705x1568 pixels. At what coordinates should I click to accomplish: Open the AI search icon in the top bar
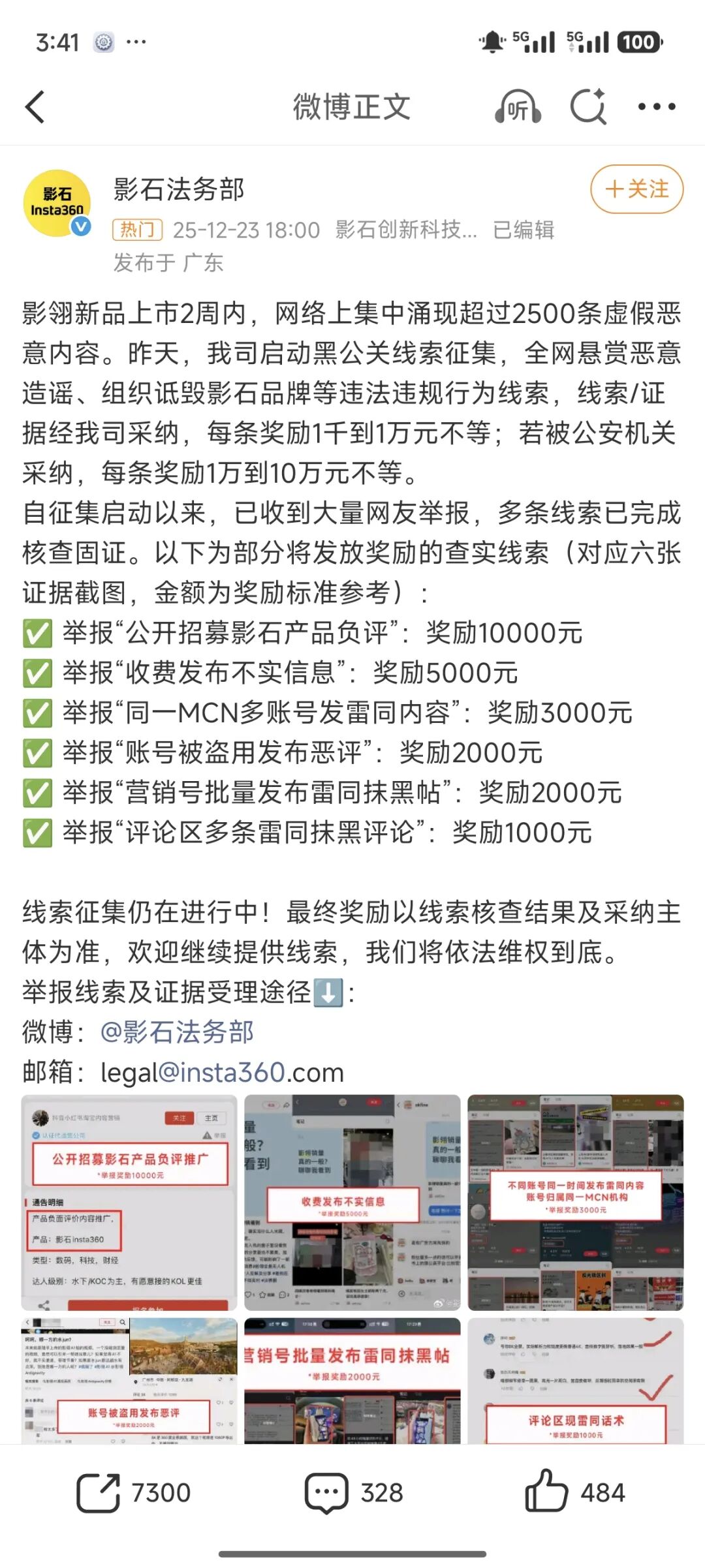click(588, 107)
